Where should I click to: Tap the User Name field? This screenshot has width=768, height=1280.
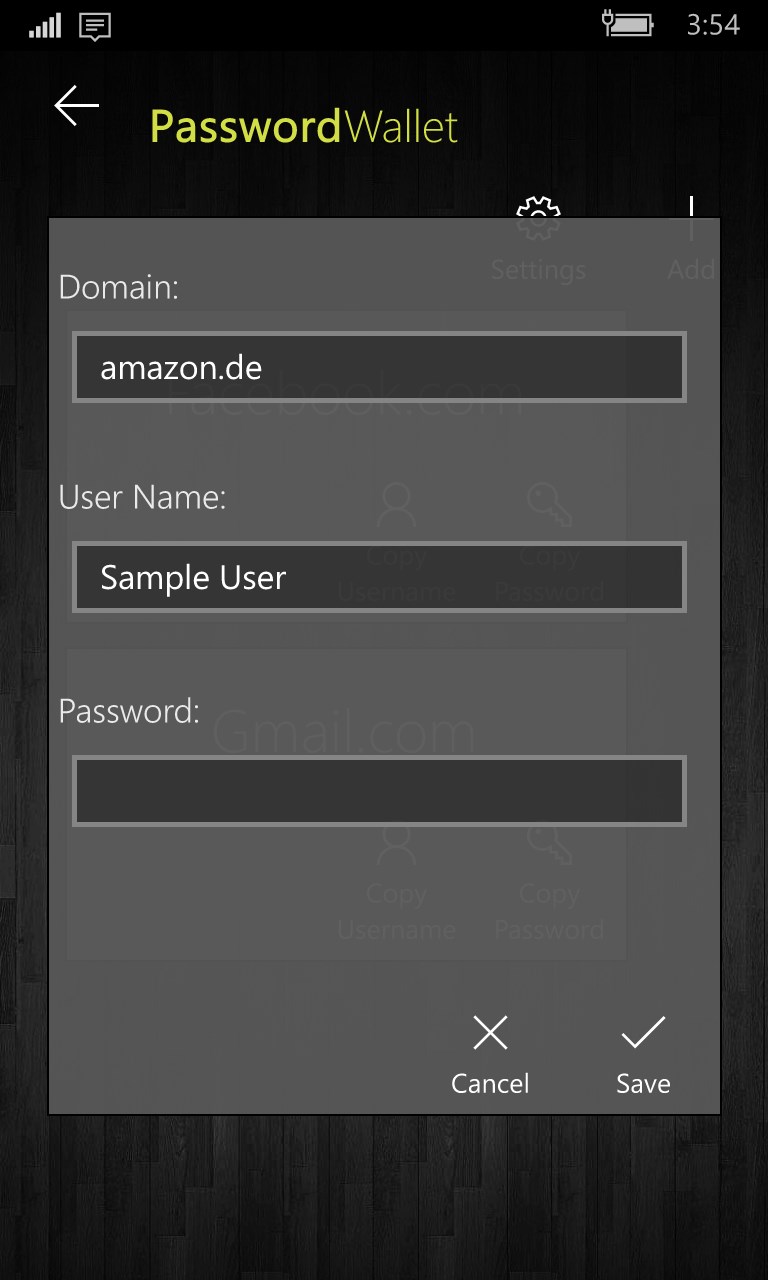[379, 577]
